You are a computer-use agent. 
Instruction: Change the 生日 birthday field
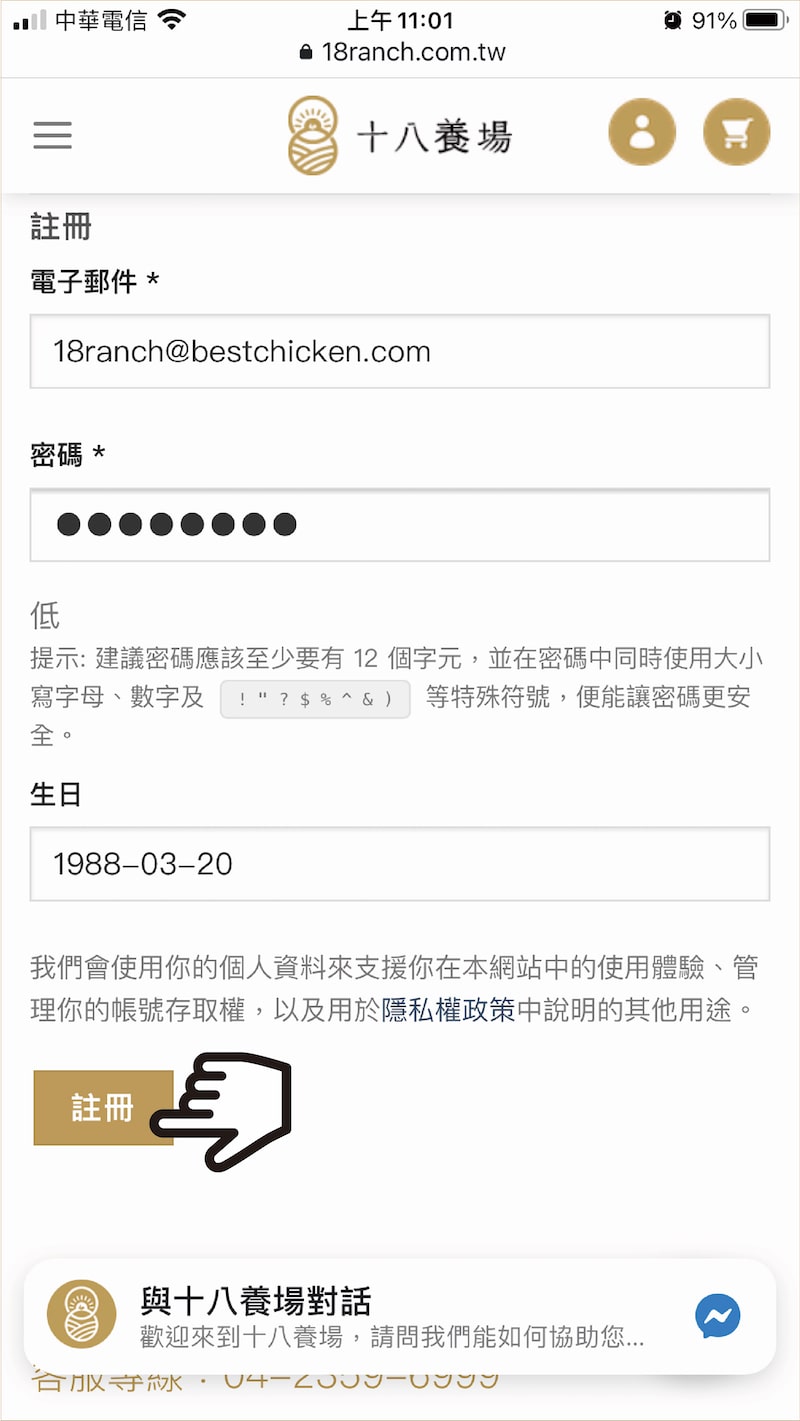click(400, 864)
